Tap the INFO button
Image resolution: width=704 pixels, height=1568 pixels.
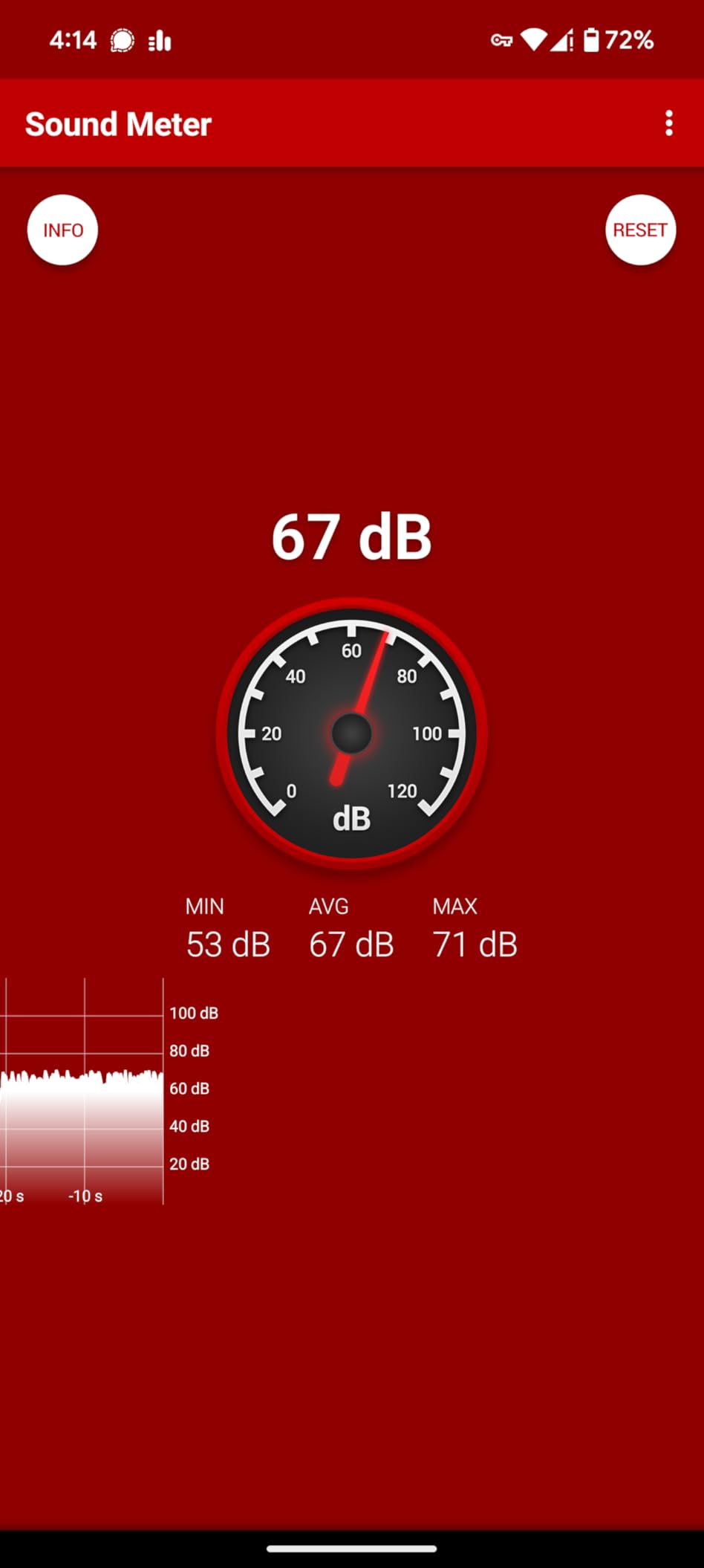point(62,230)
